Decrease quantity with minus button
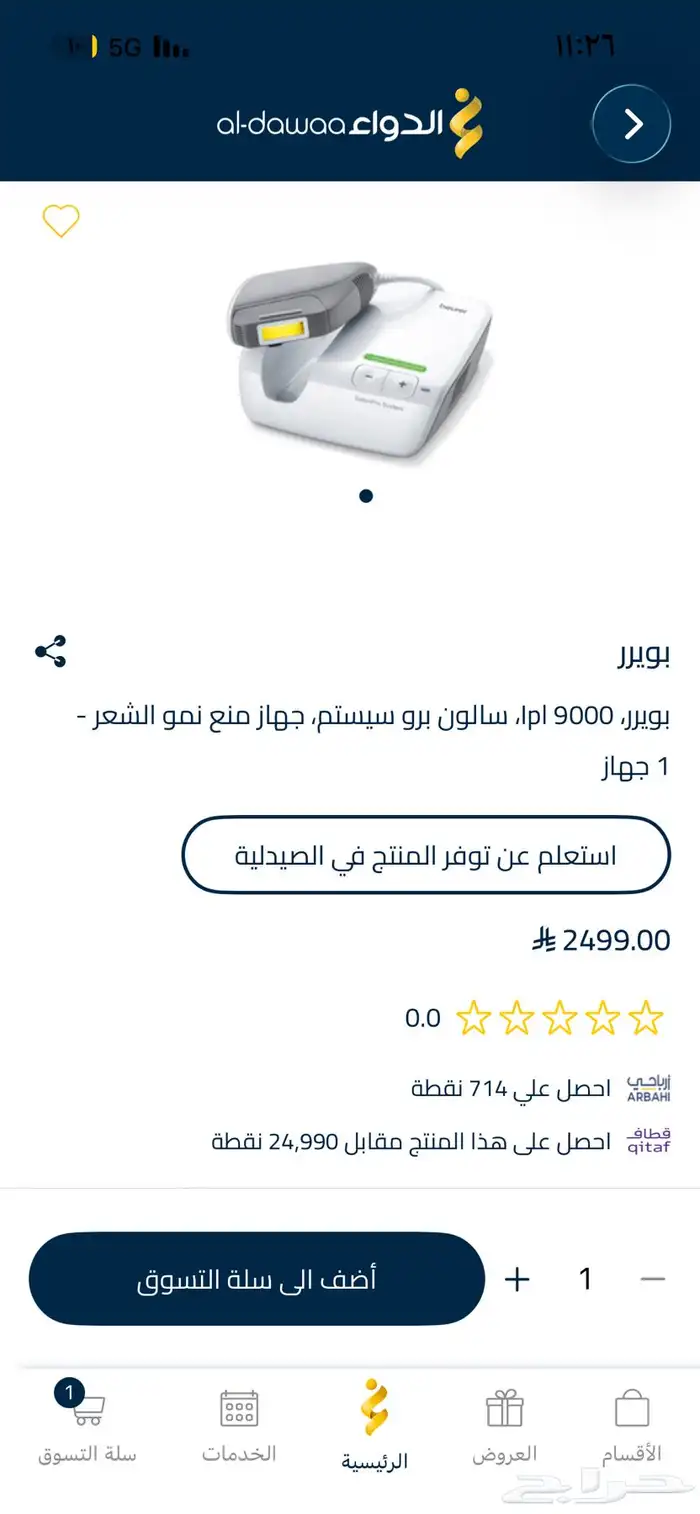This screenshot has height=1514, width=700. coord(653,1278)
